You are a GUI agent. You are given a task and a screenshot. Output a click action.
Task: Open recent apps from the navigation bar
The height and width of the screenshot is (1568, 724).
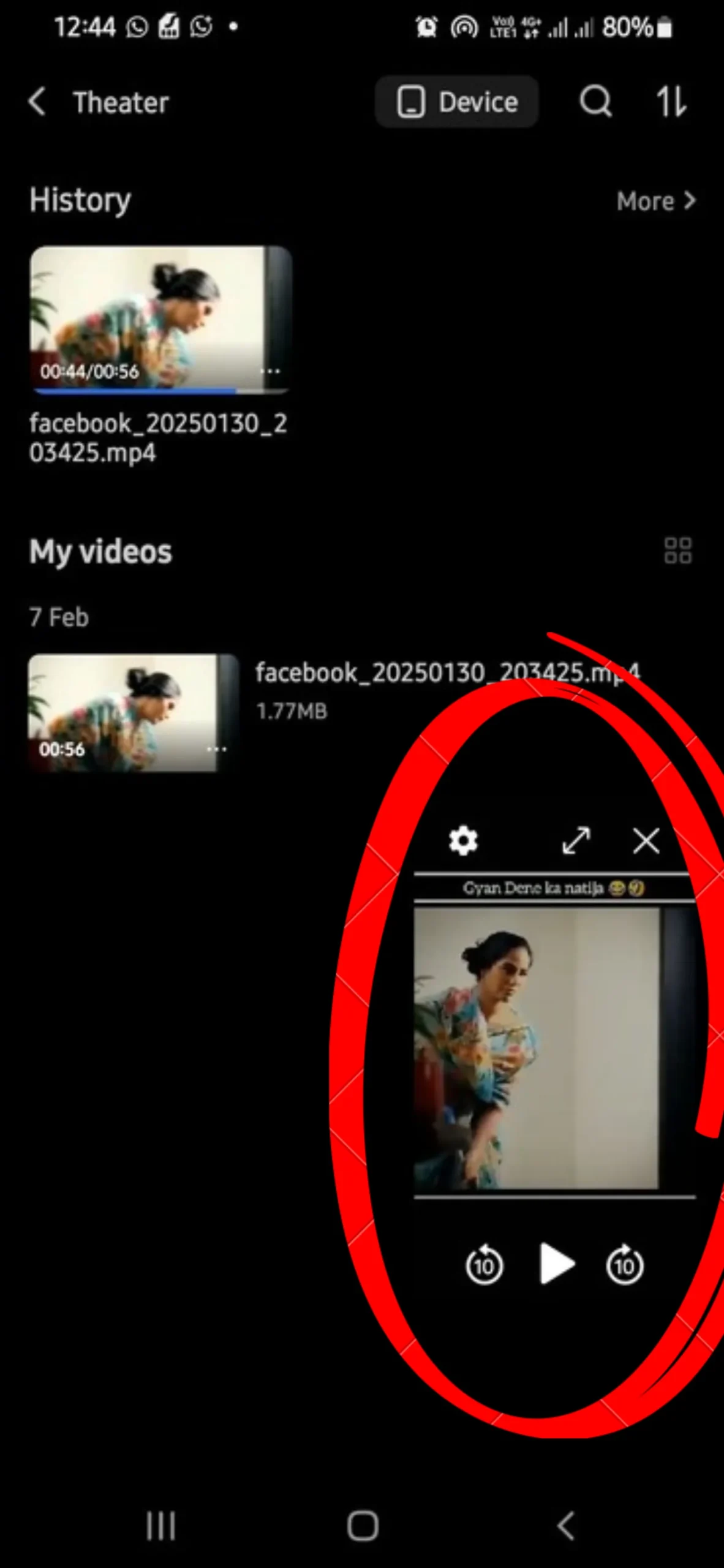[x=160, y=1525]
